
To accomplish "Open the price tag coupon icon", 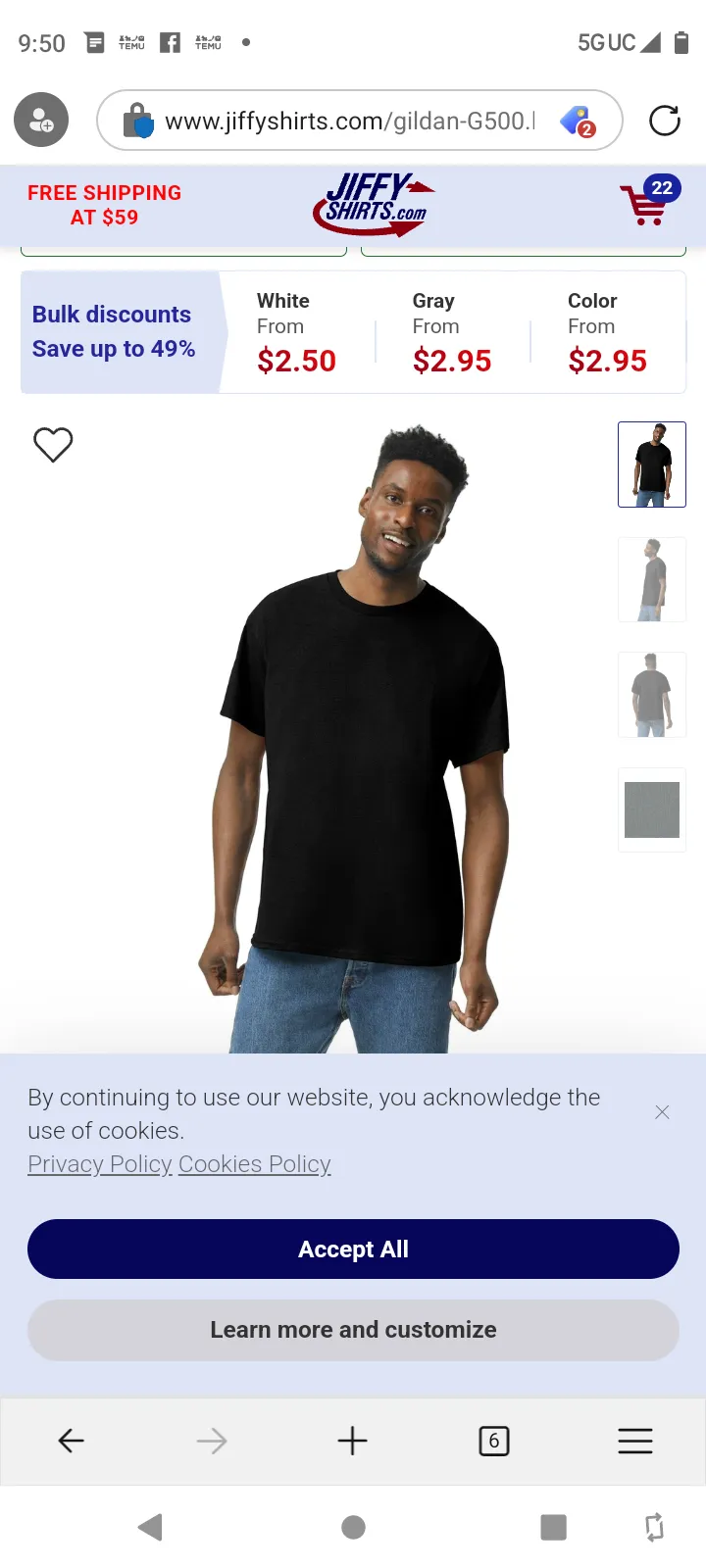I will click(578, 122).
